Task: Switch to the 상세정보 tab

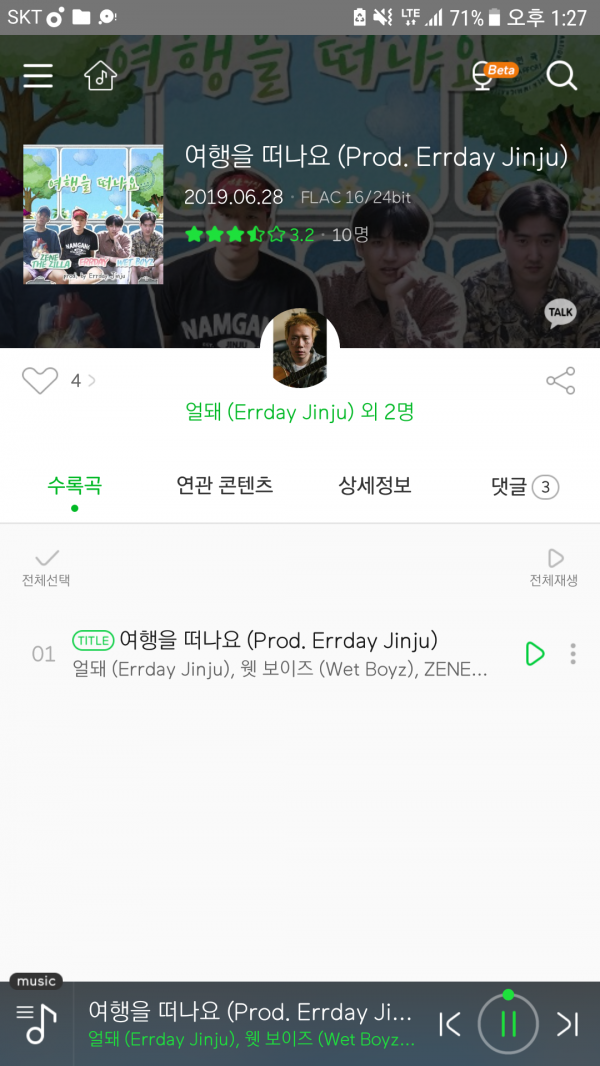Action: [x=375, y=486]
